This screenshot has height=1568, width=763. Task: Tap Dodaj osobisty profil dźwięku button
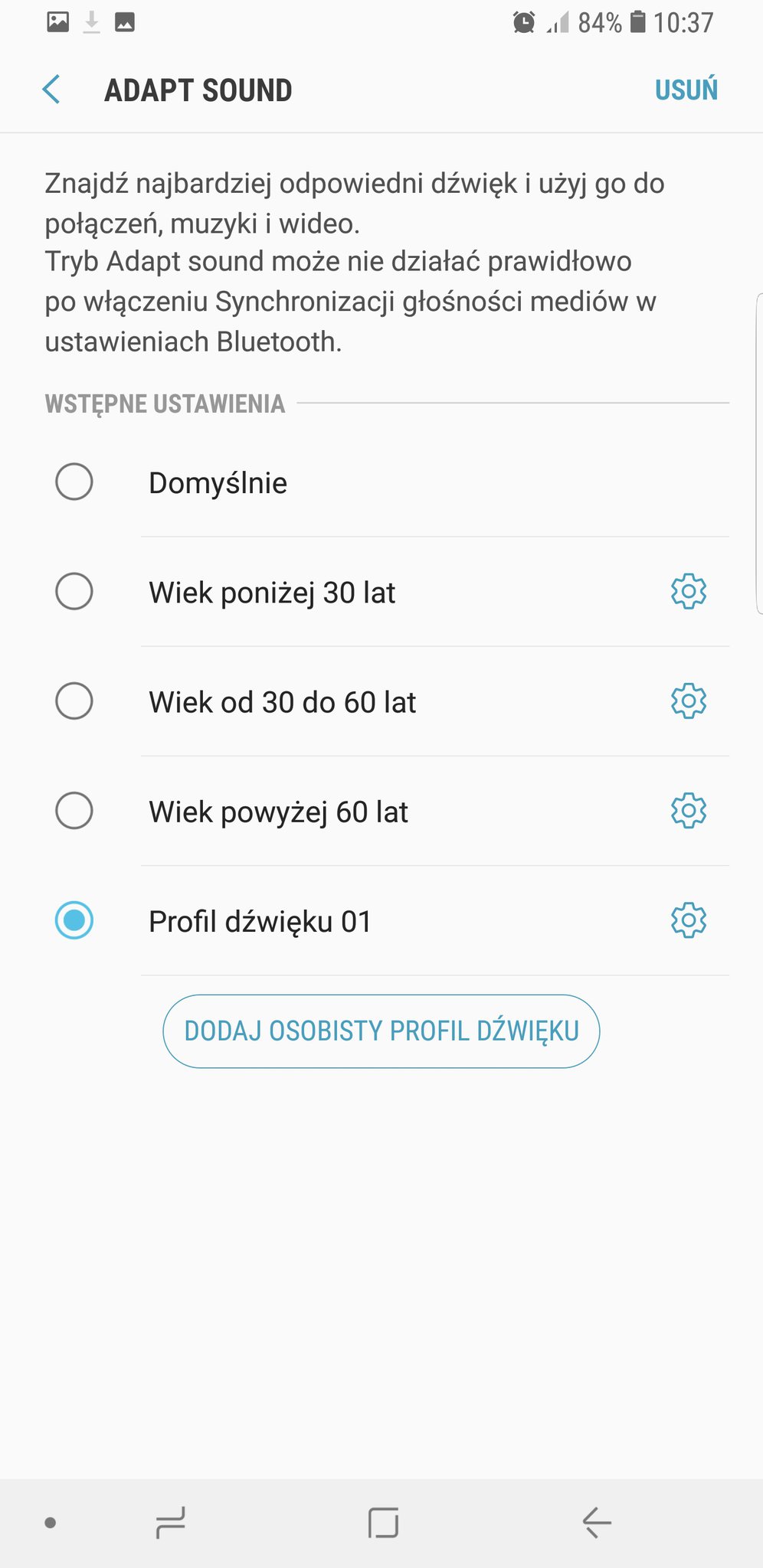[x=381, y=1031]
